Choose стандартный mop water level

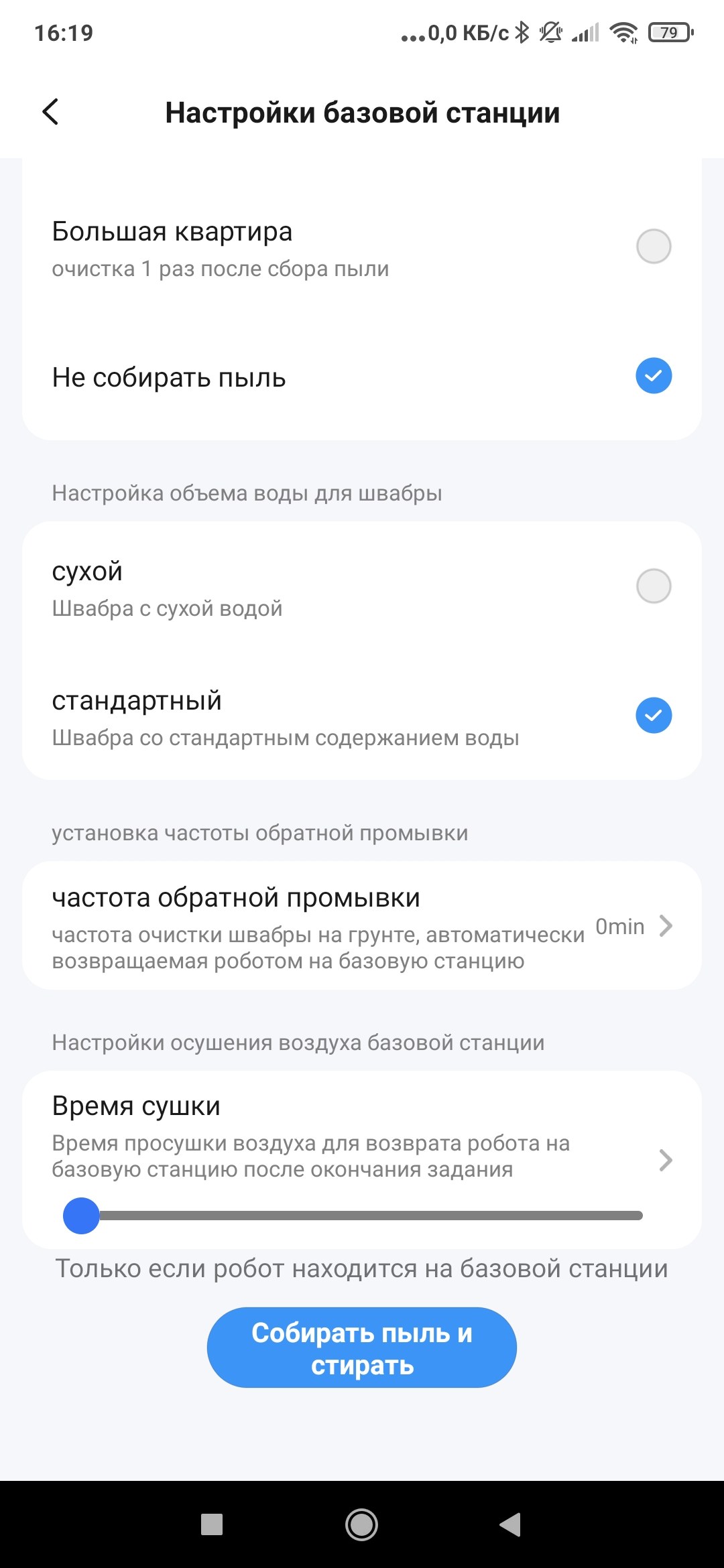(x=653, y=716)
